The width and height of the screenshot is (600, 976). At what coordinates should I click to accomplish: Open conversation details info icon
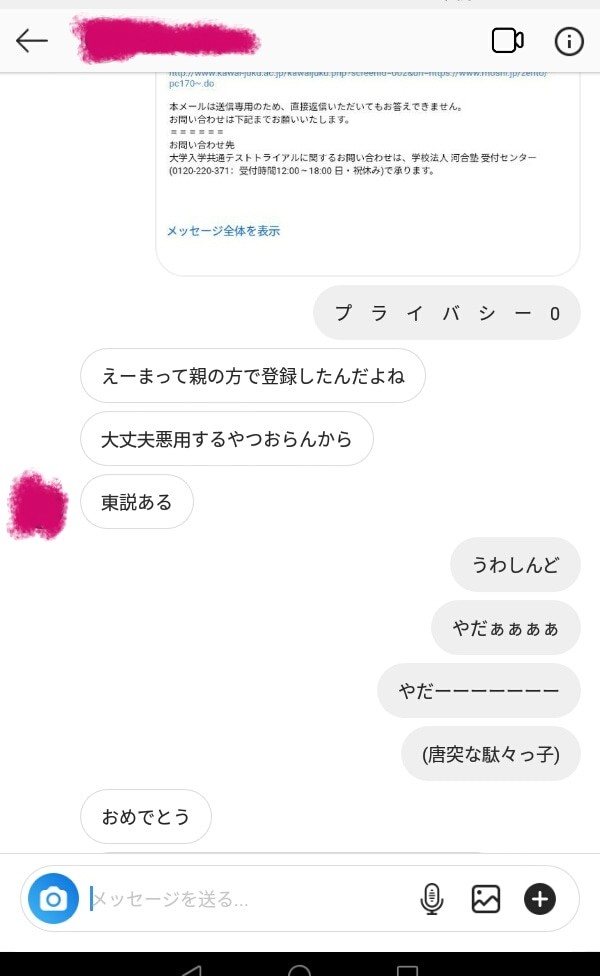569,40
